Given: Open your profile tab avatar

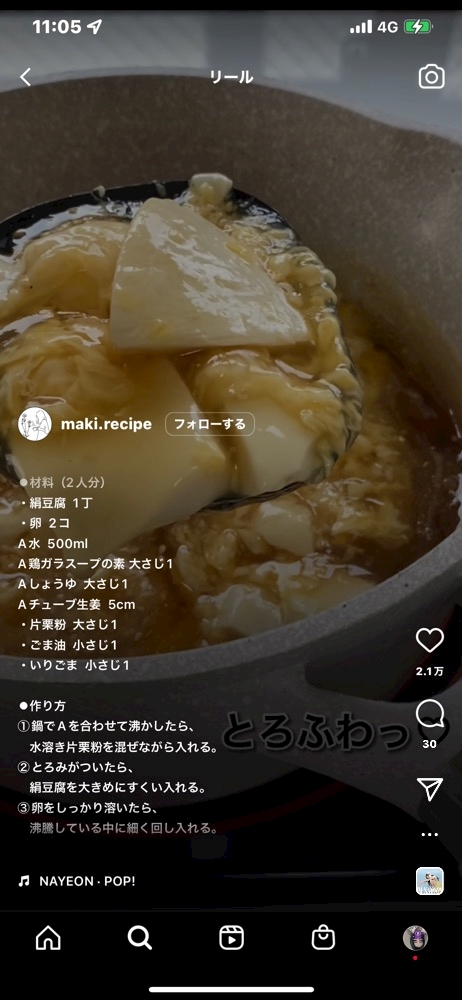Looking at the screenshot, I should click(415, 938).
